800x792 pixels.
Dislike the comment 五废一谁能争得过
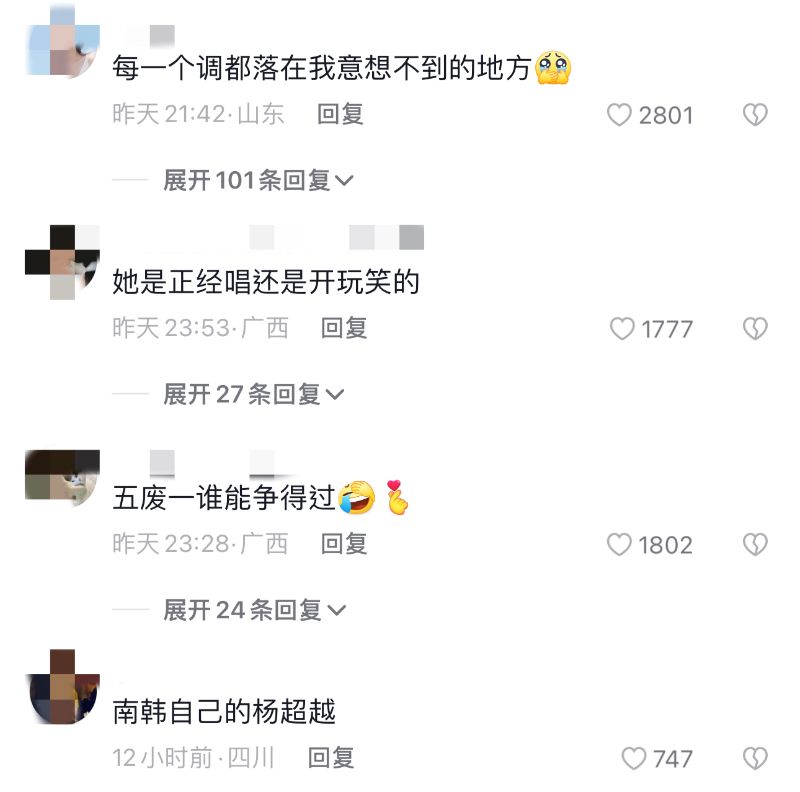755,545
